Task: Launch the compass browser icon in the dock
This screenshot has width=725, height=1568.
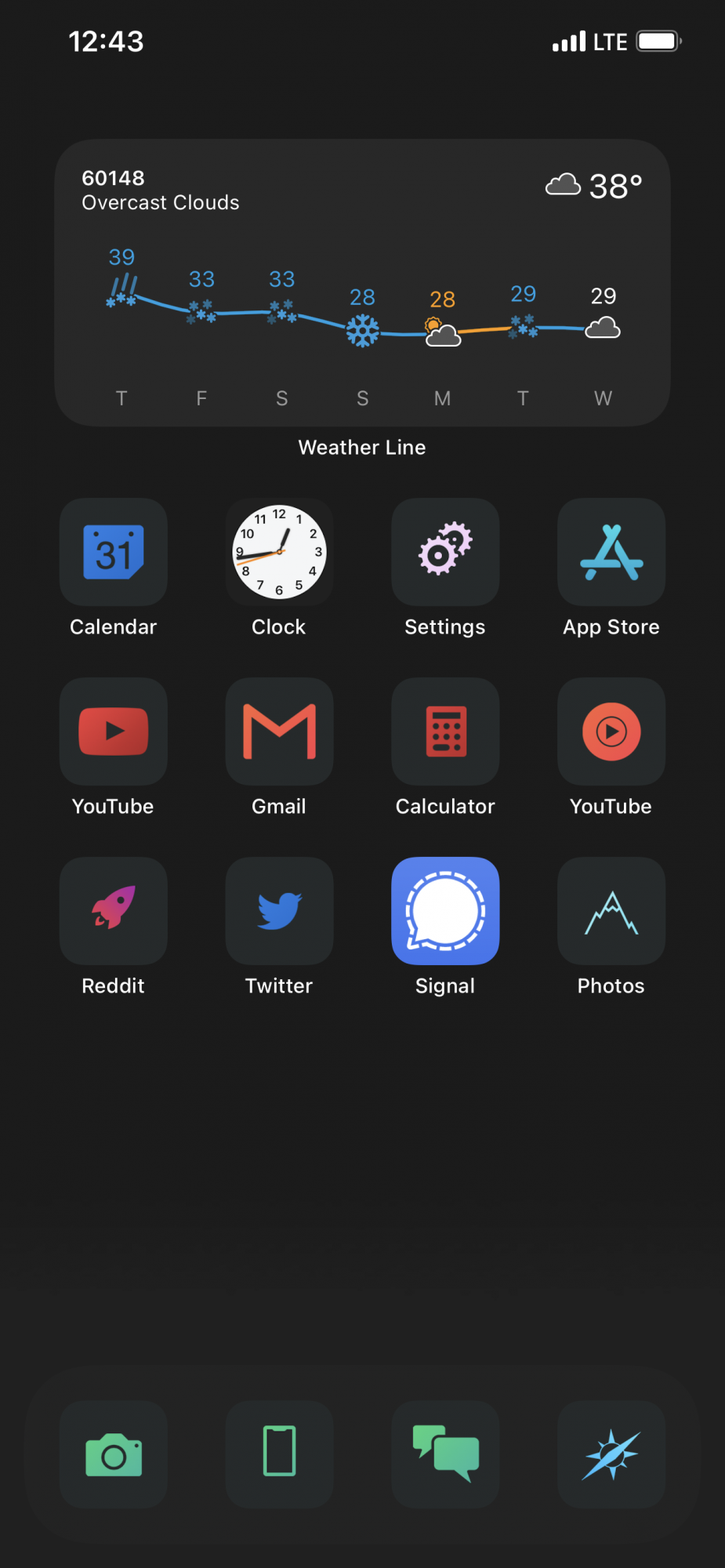Action: tap(611, 1454)
